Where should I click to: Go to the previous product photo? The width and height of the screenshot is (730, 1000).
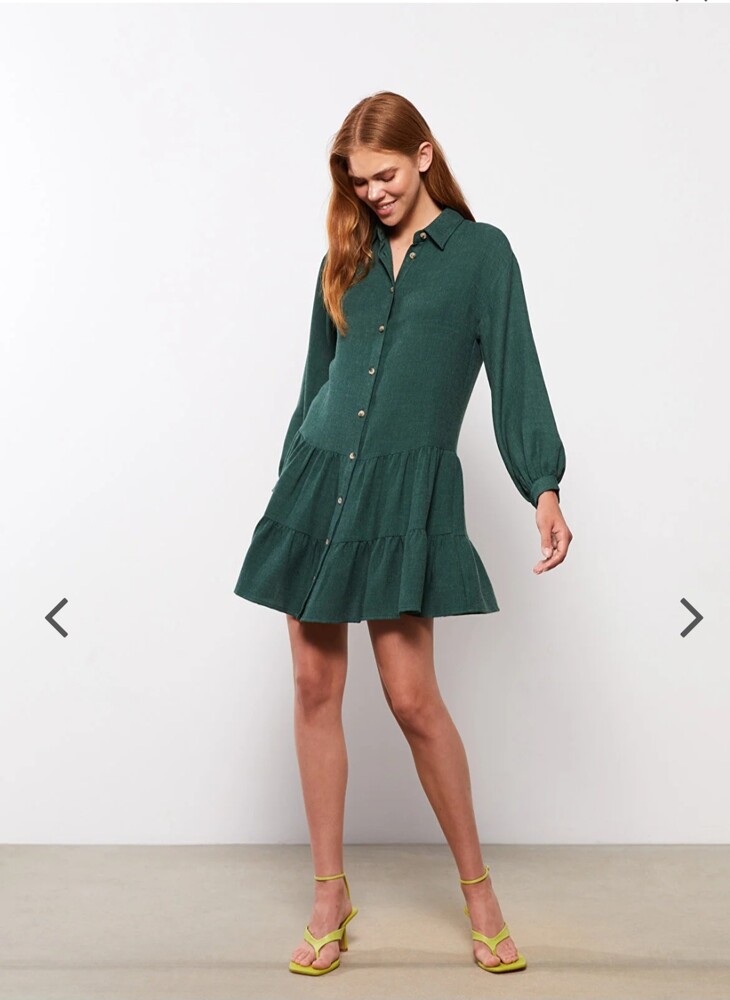pyautogui.click(x=57, y=618)
